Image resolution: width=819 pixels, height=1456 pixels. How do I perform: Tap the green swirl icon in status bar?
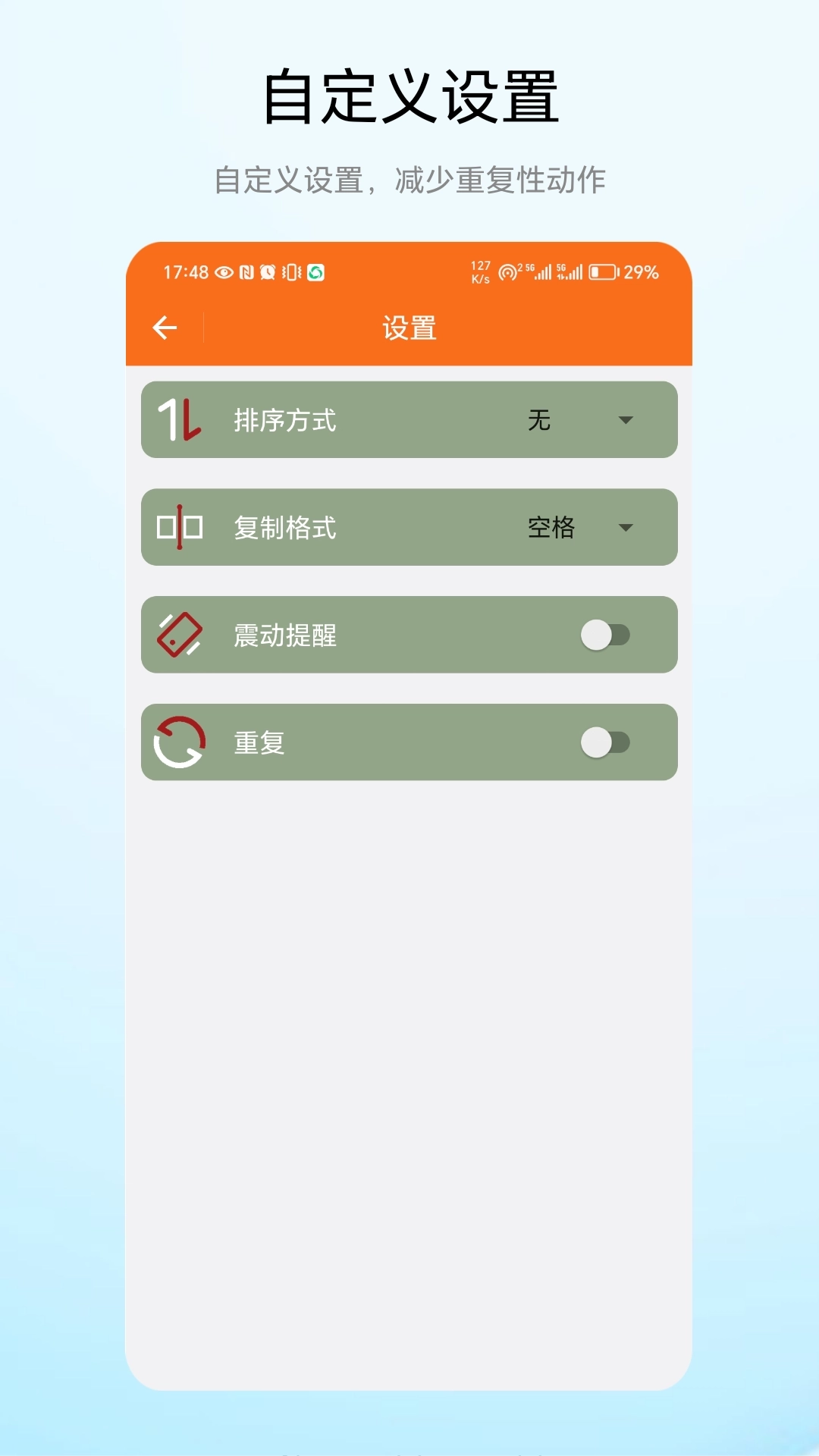(316, 271)
